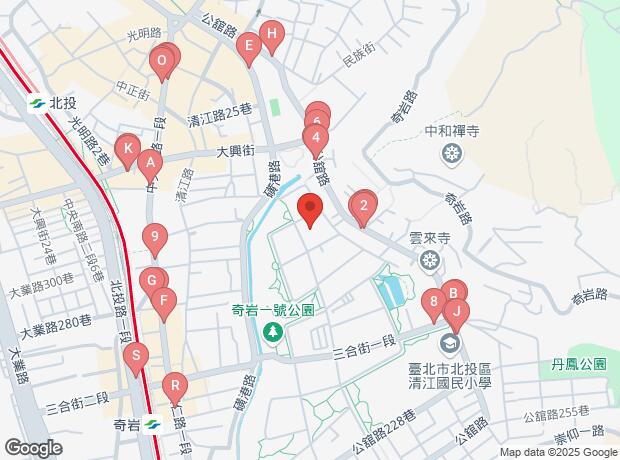The width and height of the screenshot is (620, 460).
Task: Open map marker A
Action: pos(150,162)
